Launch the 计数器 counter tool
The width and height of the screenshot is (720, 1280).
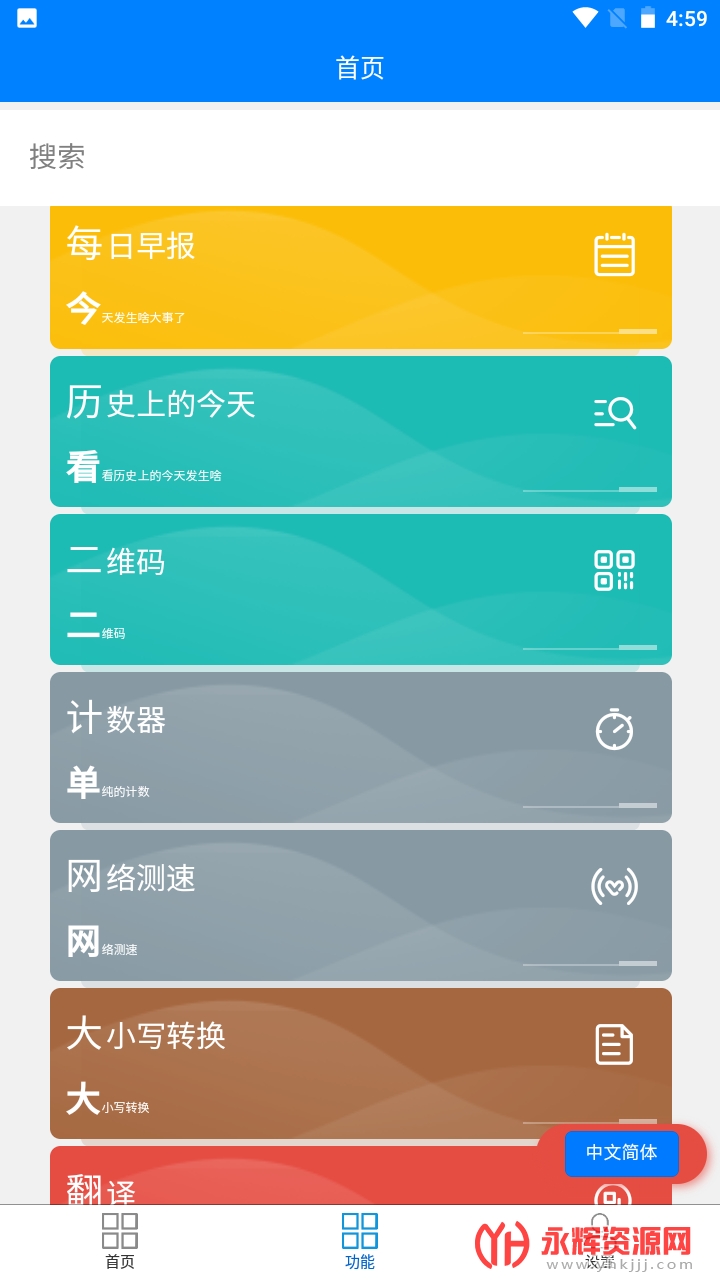click(x=361, y=747)
